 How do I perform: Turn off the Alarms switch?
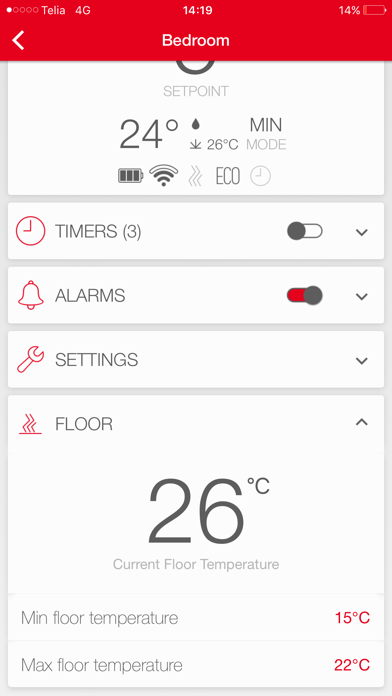(x=305, y=295)
